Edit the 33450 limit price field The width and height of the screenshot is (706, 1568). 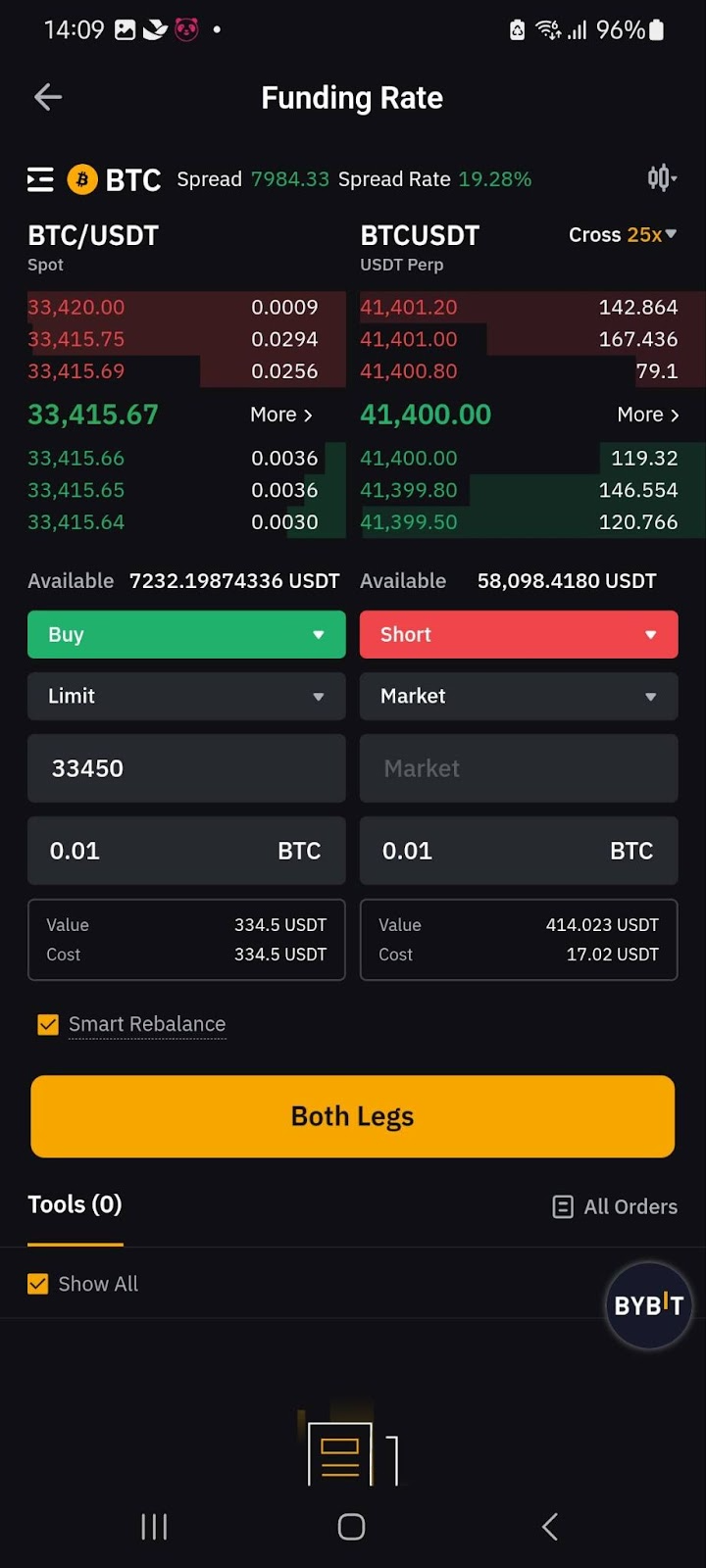tap(186, 768)
